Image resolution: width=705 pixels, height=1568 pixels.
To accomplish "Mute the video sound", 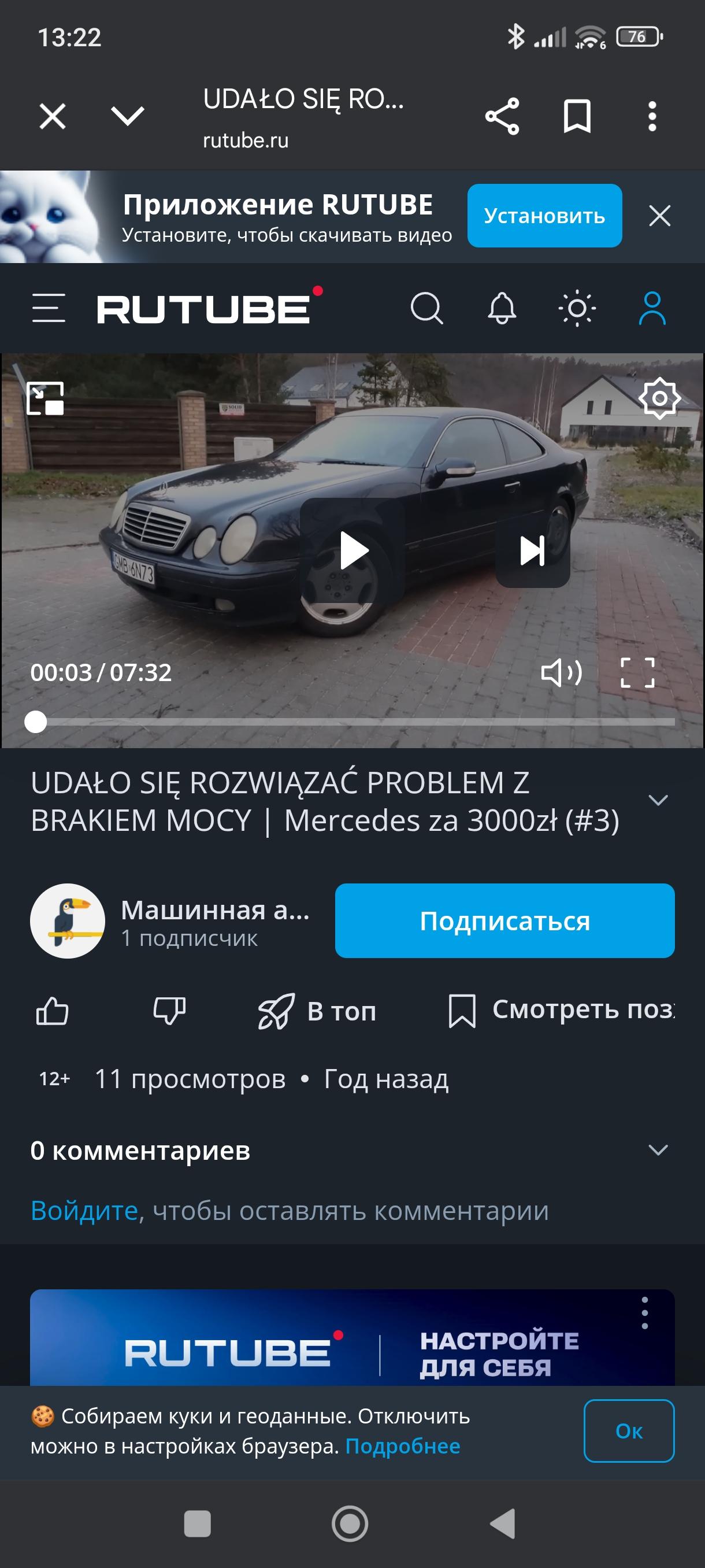I will 561,672.
